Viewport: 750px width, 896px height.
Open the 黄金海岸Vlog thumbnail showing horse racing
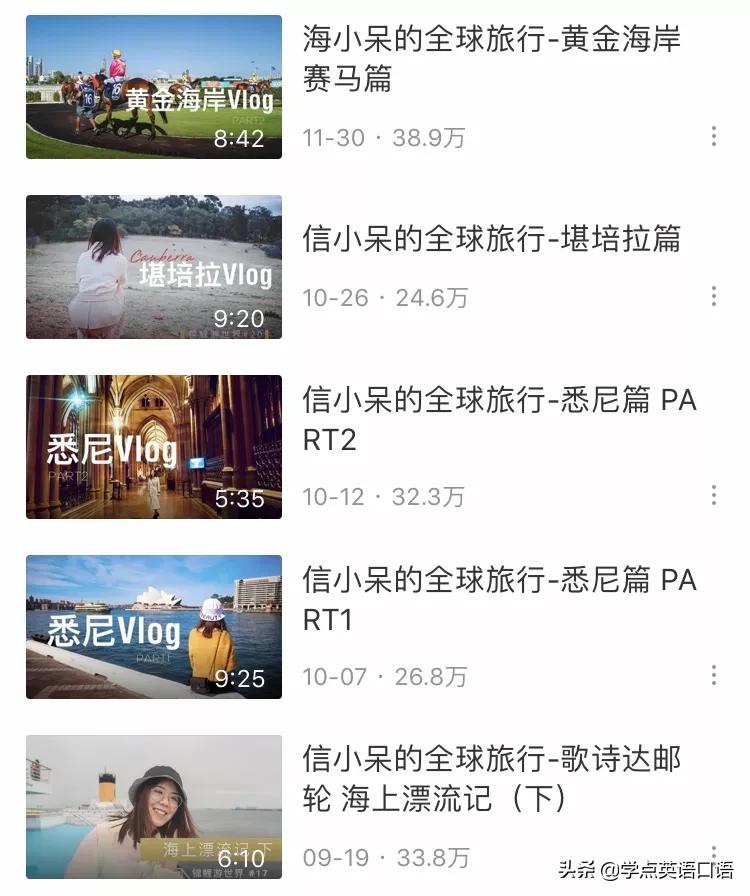[x=152, y=87]
